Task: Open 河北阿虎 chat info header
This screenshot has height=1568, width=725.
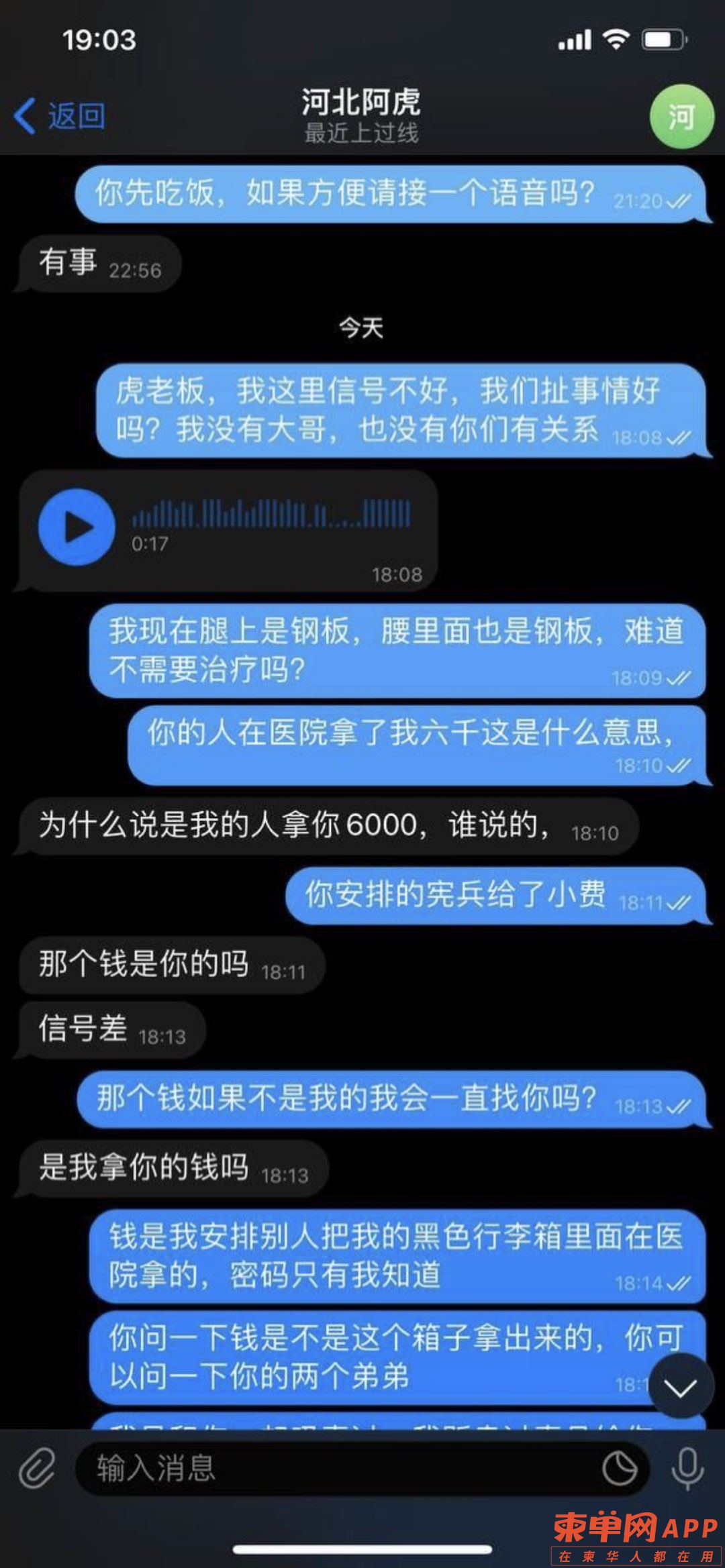Action: (360, 115)
